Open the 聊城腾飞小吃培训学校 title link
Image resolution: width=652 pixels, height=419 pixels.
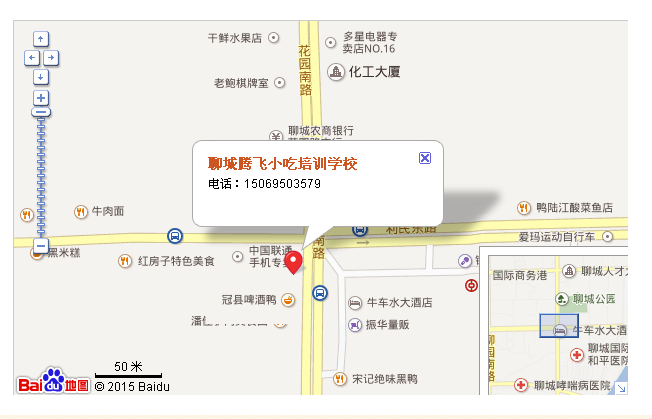283,163
